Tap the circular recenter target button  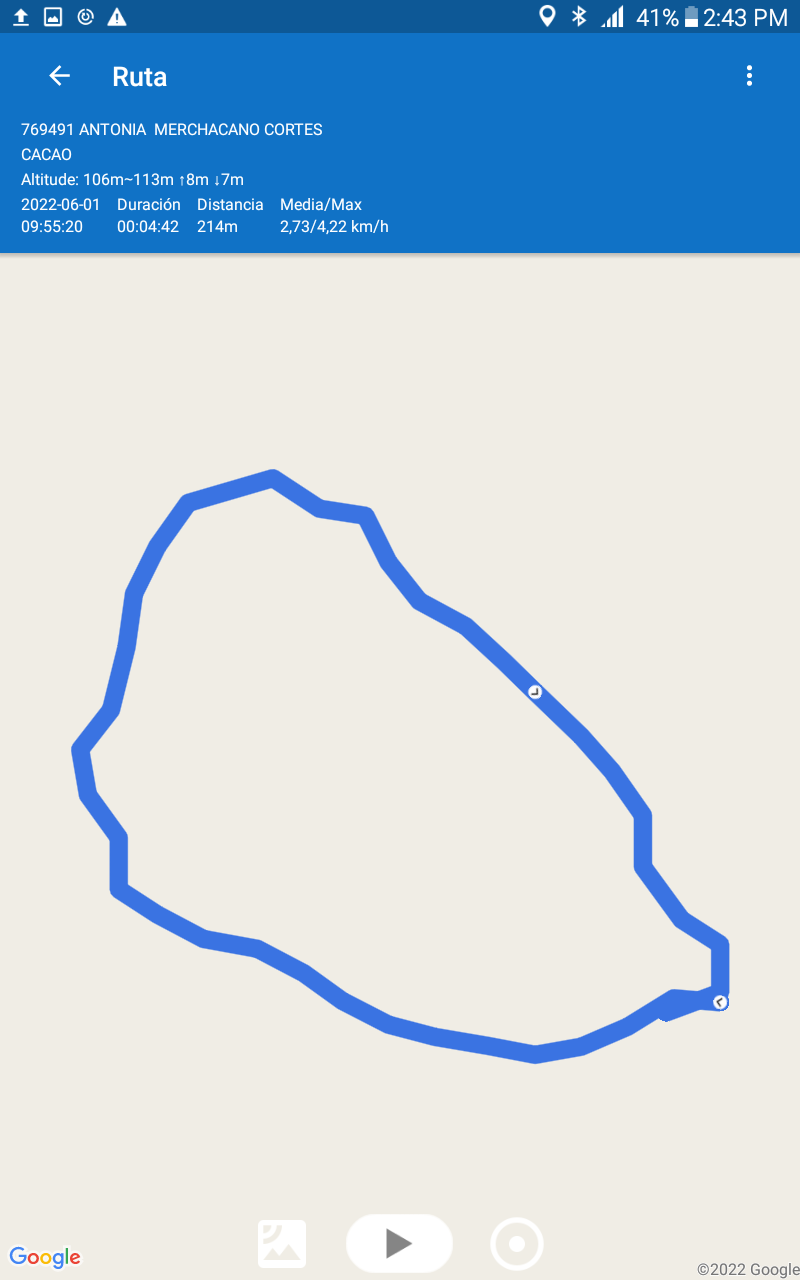(517, 1244)
